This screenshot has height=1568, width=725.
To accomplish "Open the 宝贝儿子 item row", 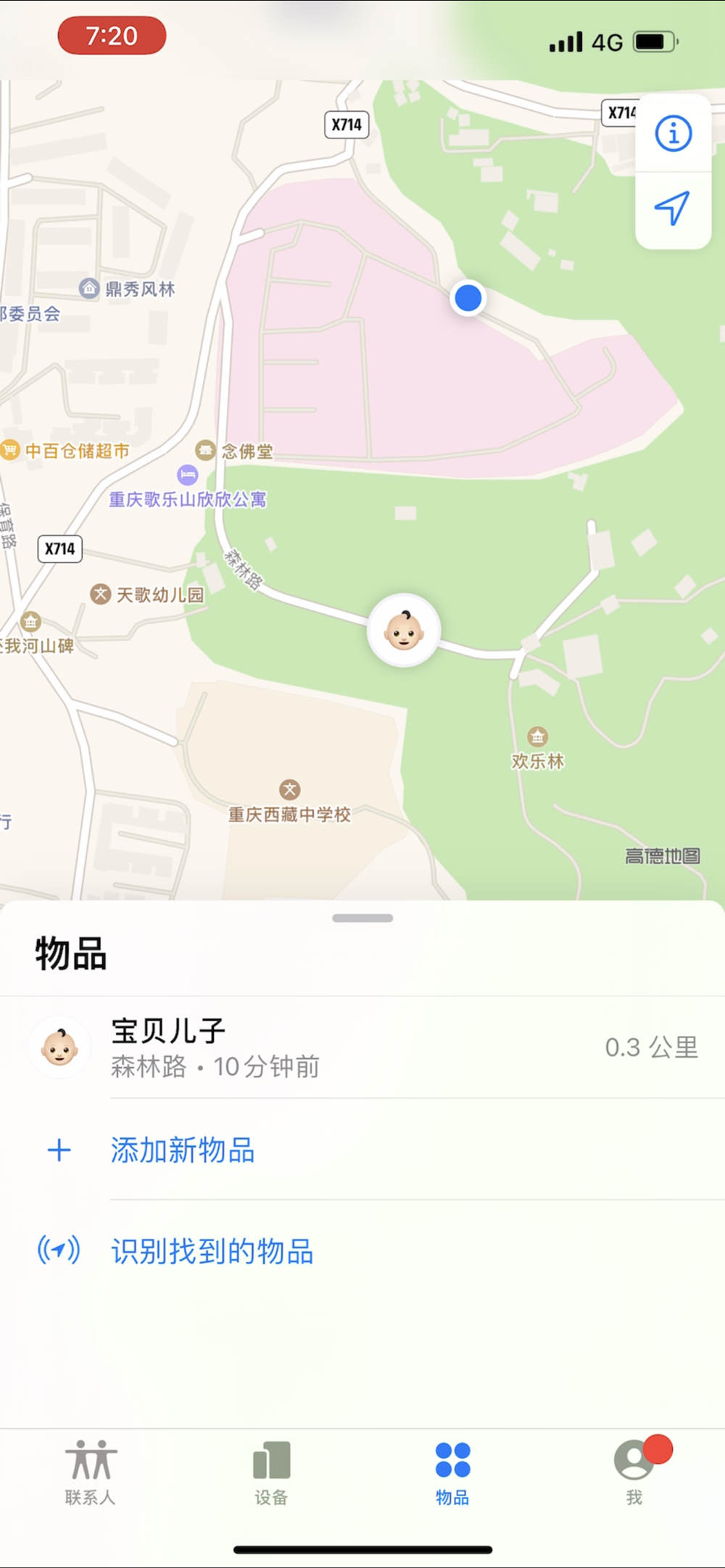I will 362,1048.
